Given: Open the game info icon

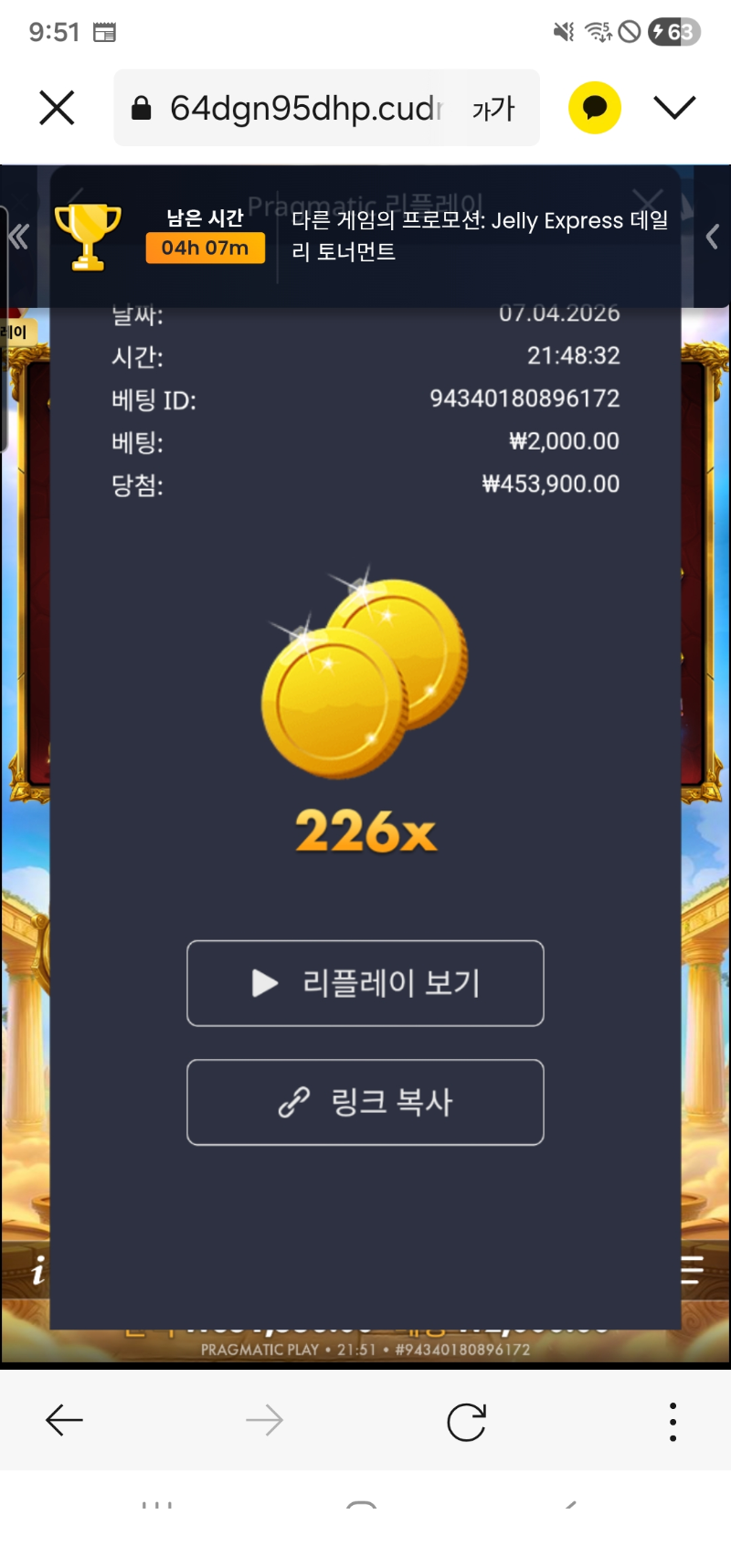Looking at the screenshot, I should coord(37,1271).
